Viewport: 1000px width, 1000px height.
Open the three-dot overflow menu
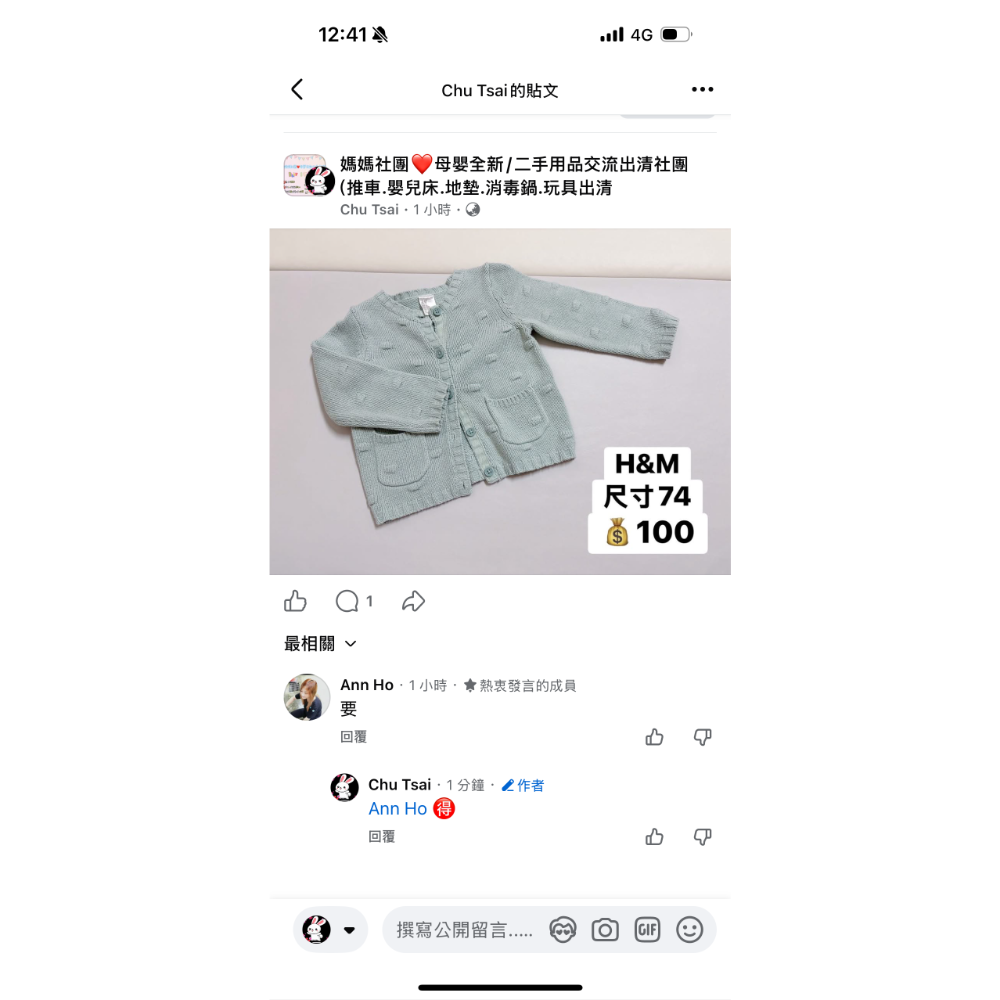click(x=702, y=90)
